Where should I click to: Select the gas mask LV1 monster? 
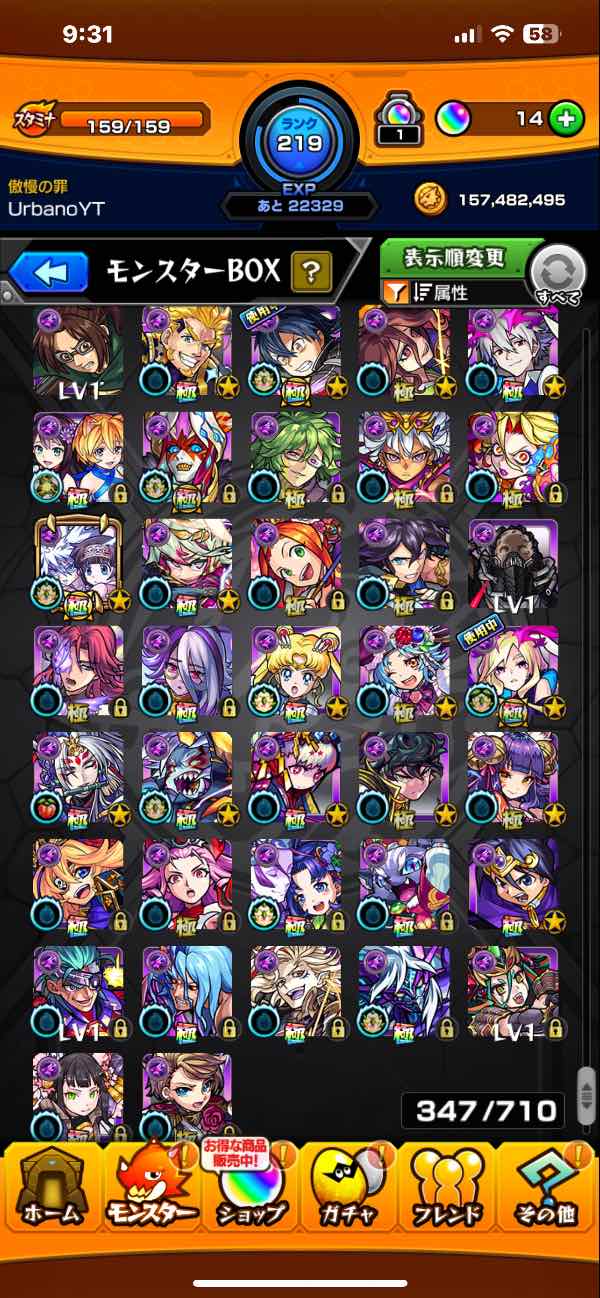(512, 563)
